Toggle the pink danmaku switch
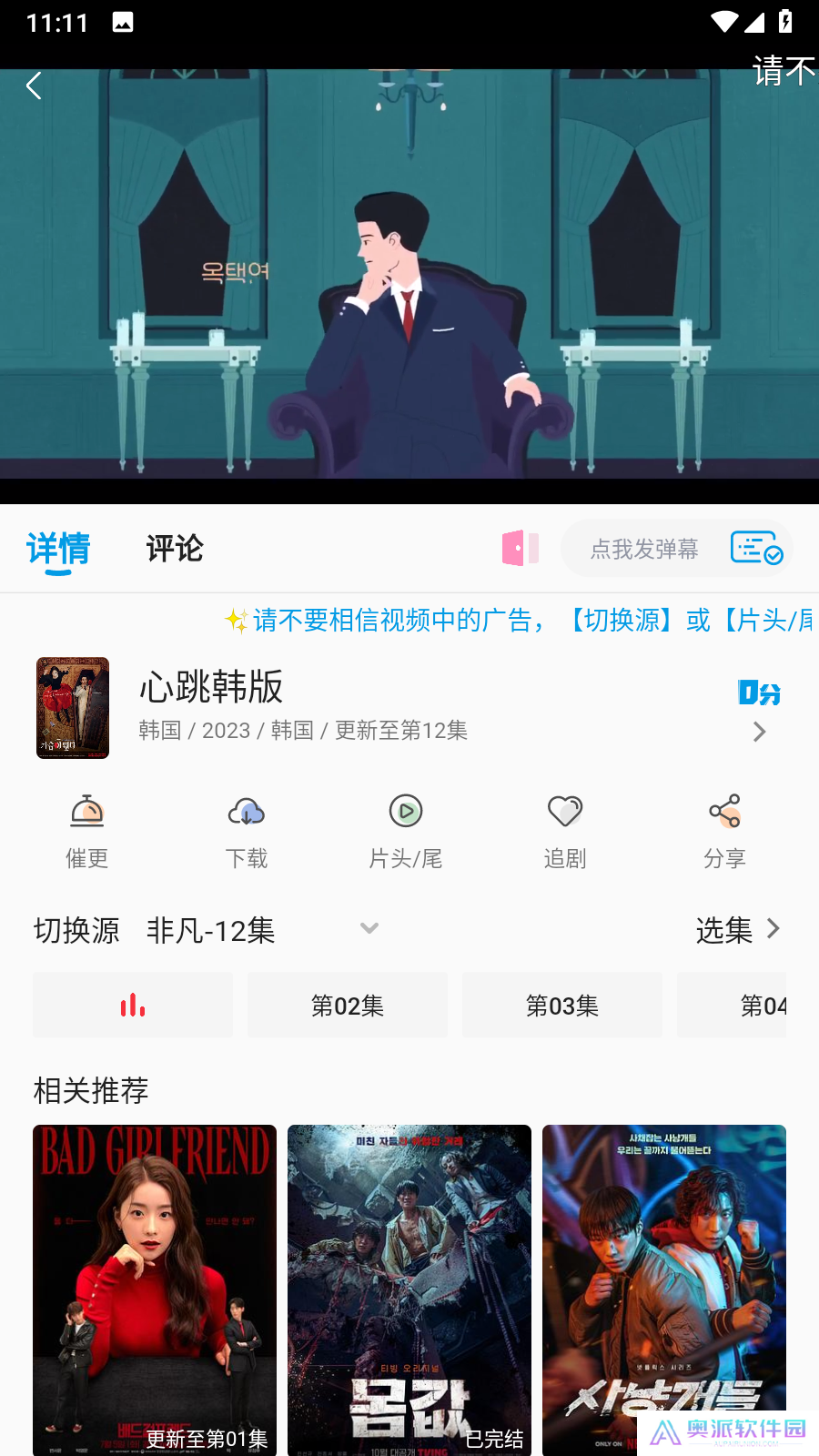Image resolution: width=819 pixels, height=1456 pixels. (519, 548)
